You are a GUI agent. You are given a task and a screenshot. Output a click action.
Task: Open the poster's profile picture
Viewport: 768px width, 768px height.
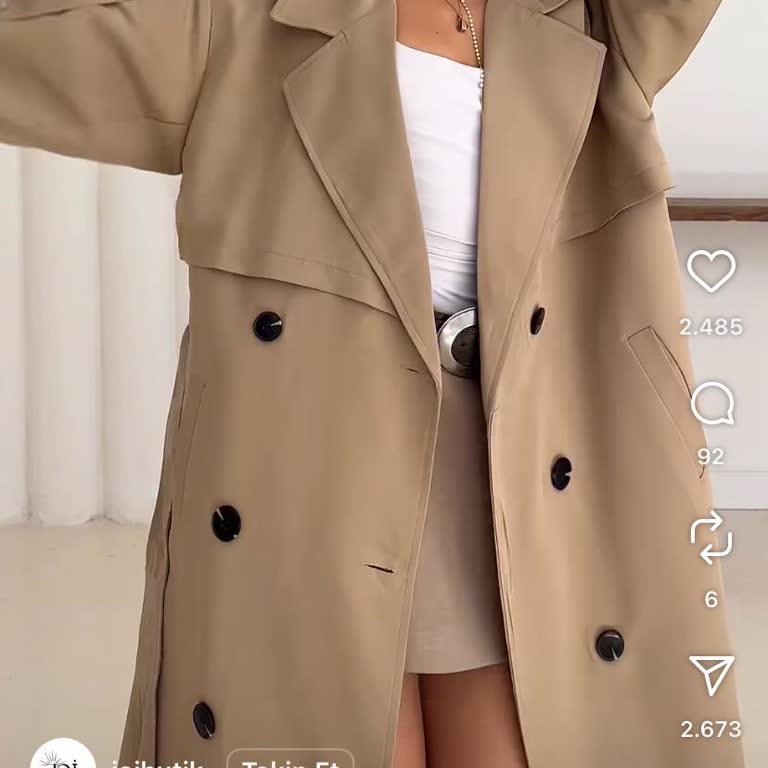(62, 757)
